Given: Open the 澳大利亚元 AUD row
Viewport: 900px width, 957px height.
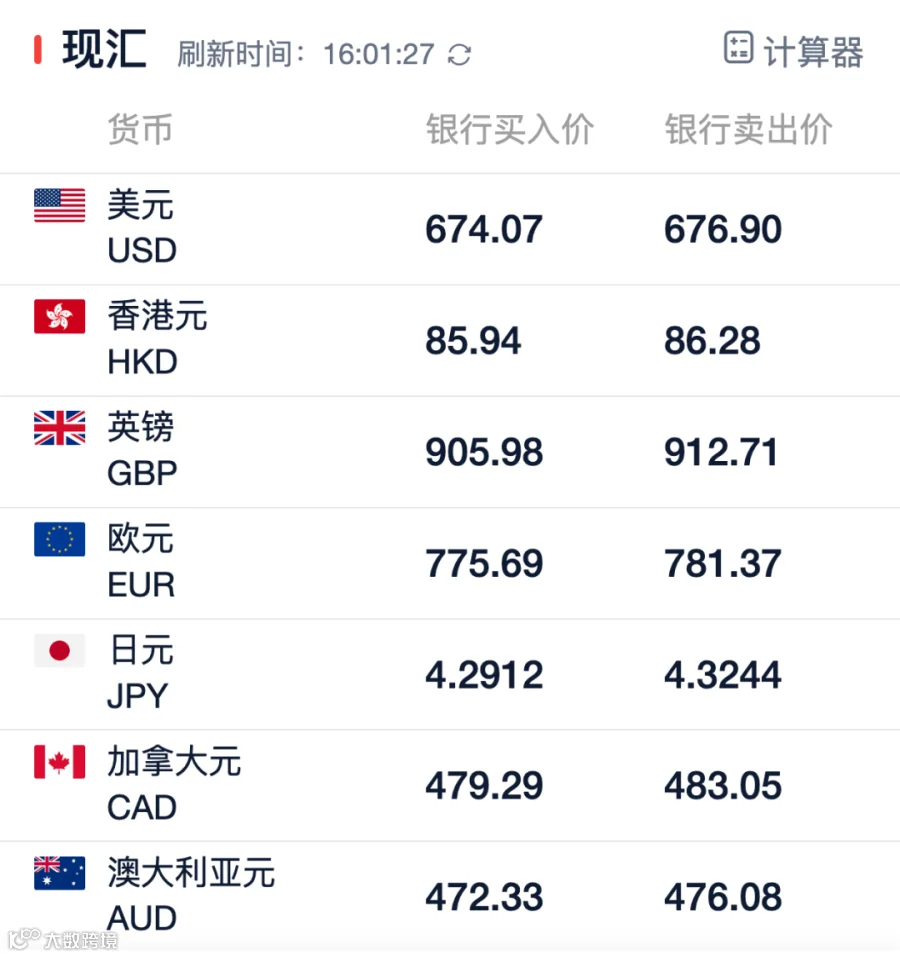Looking at the screenshot, I should pyautogui.click(x=450, y=897).
